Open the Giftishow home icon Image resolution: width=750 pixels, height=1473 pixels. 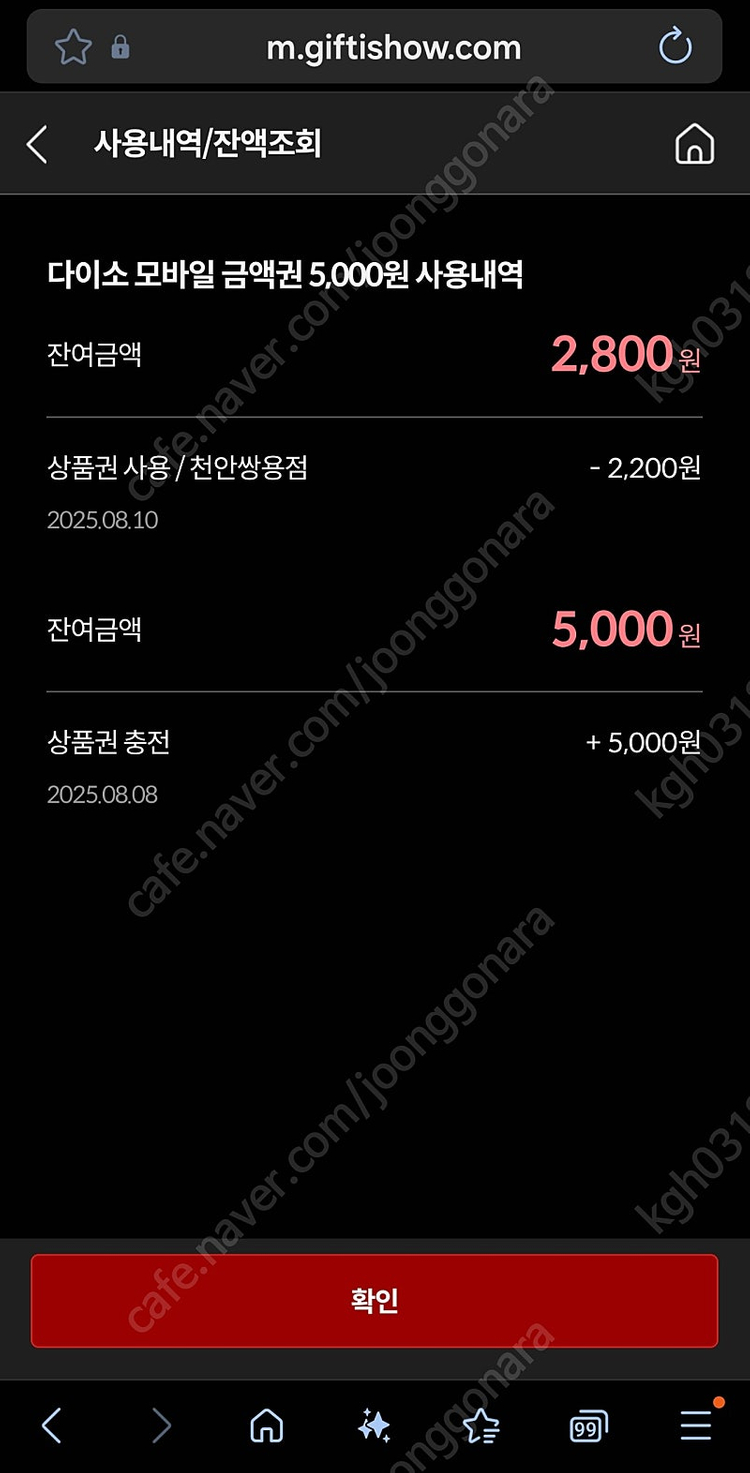point(694,144)
